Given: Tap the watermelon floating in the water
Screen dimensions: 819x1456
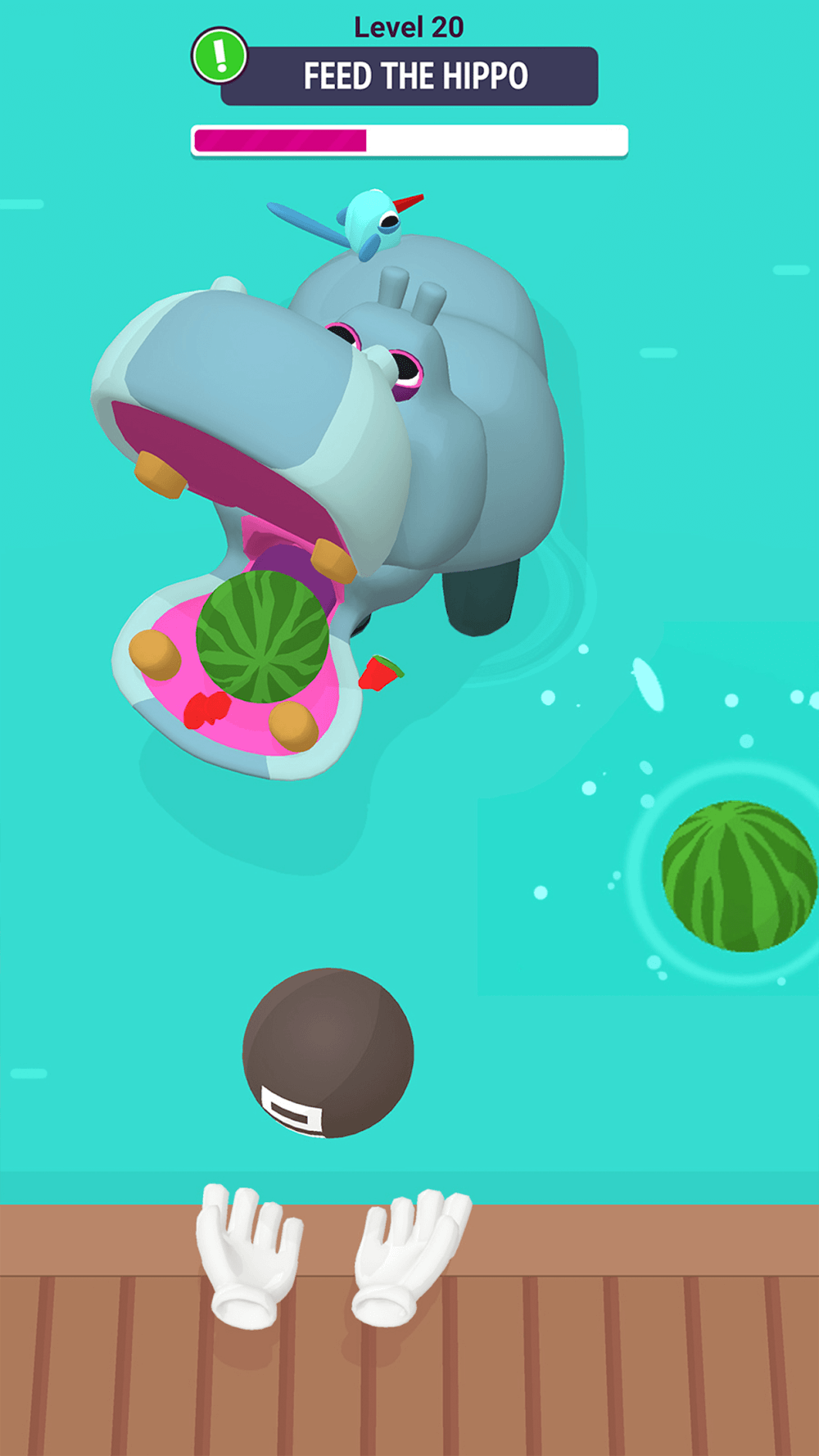Looking at the screenshot, I should pyautogui.click(x=739, y=875).
